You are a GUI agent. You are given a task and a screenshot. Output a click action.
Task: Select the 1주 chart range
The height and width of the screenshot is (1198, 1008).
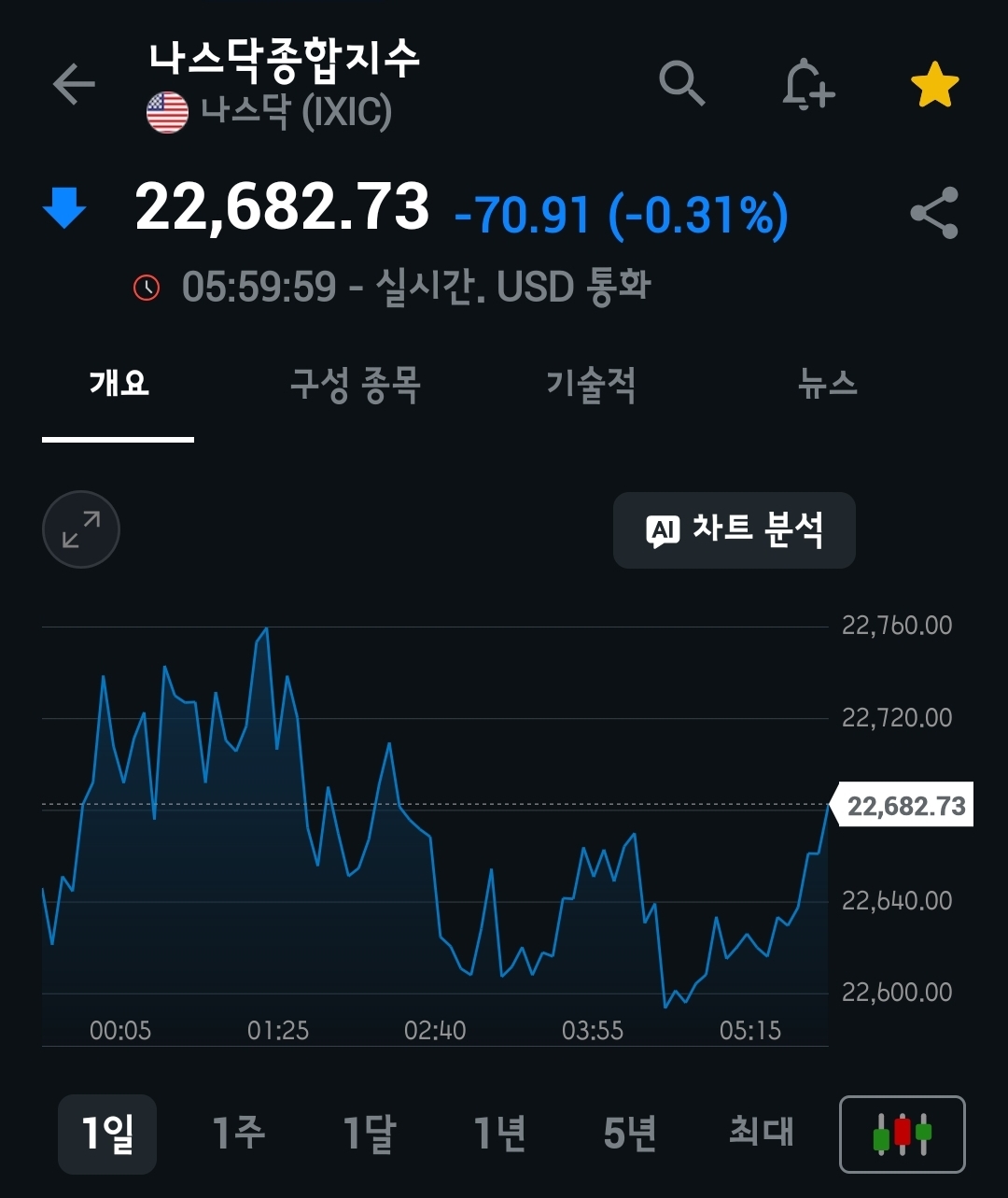point(238,1134)
